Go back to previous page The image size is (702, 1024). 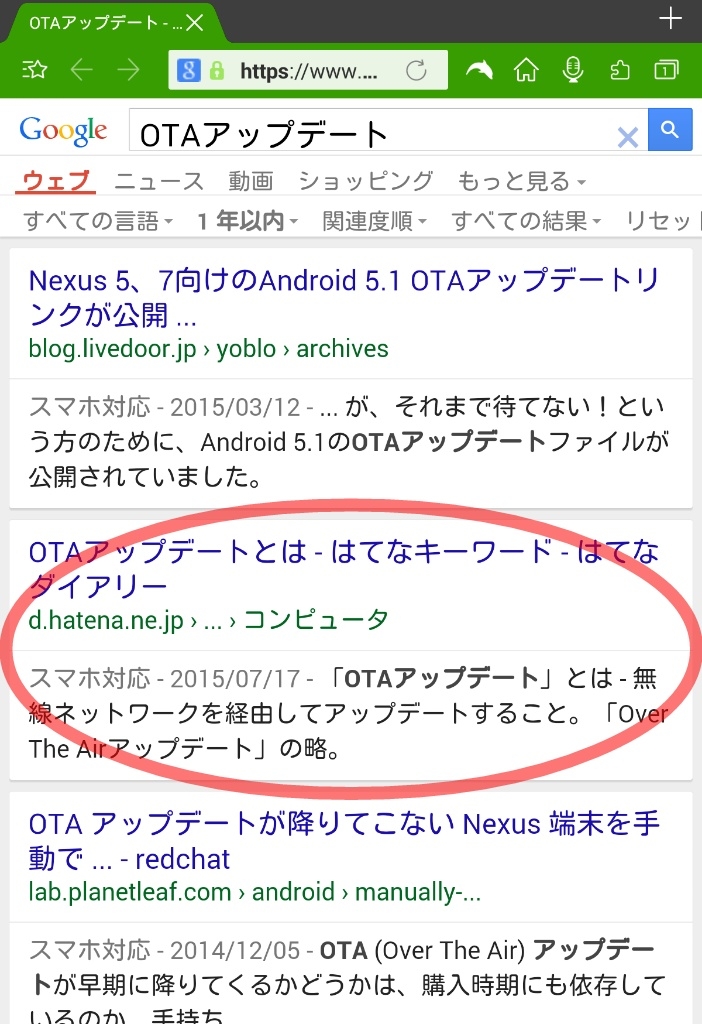pyautogui.click(x=81, y=69)
